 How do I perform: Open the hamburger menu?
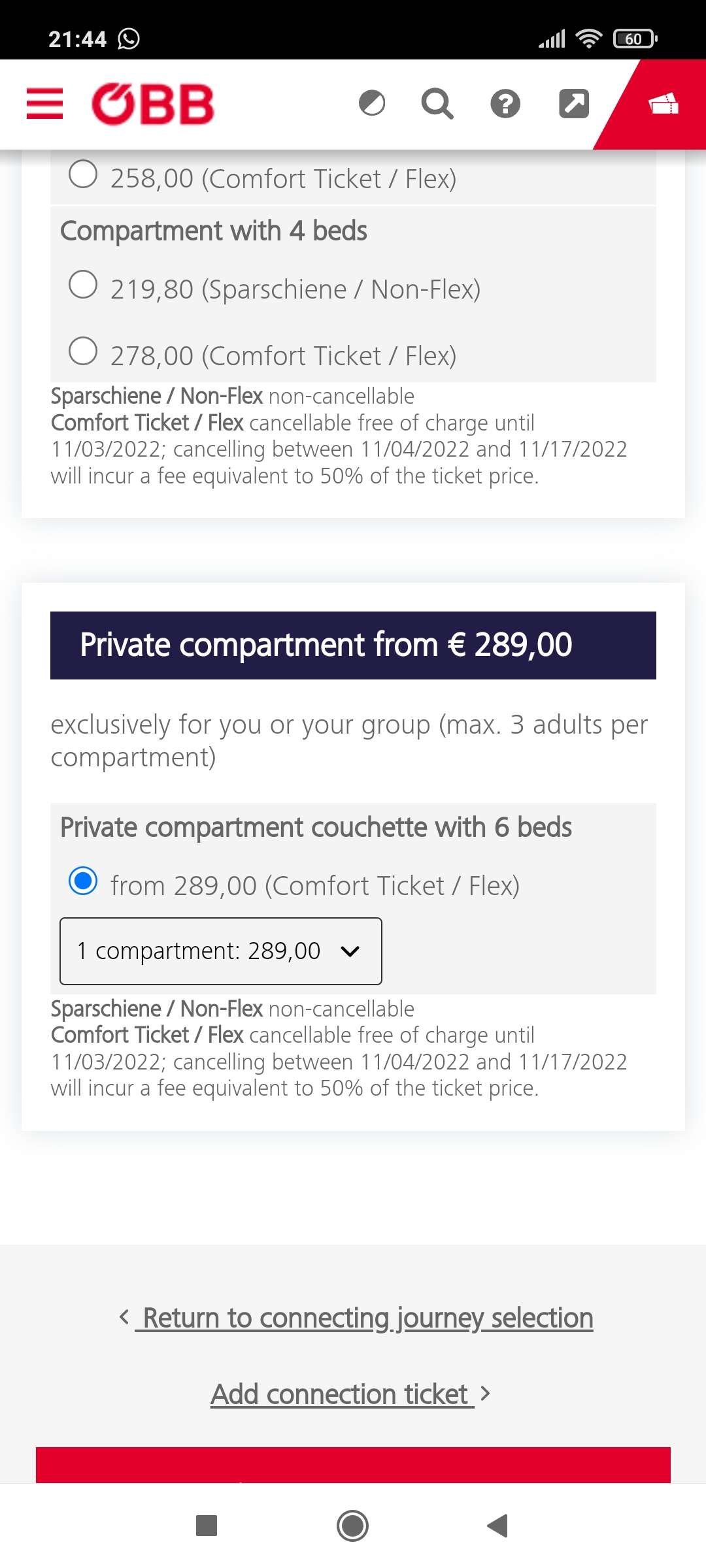pos(44,104)
